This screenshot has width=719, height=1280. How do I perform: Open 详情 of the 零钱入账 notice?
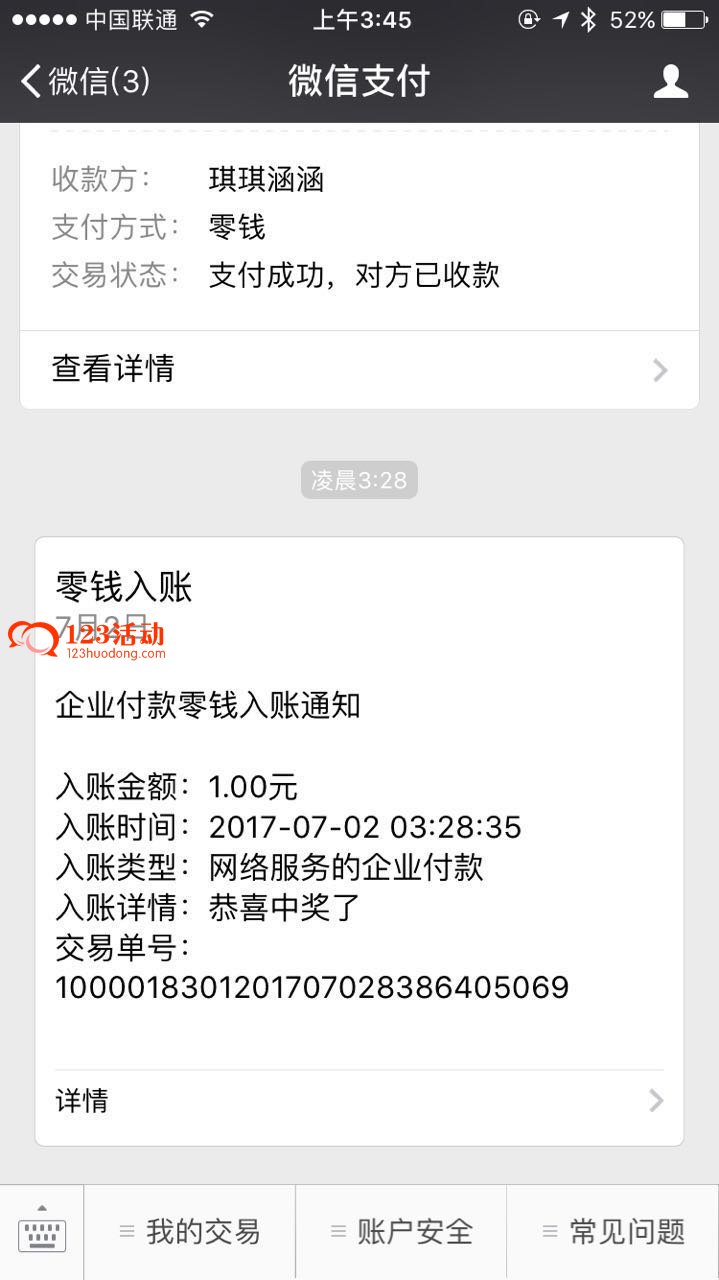tap(359, 1101)
